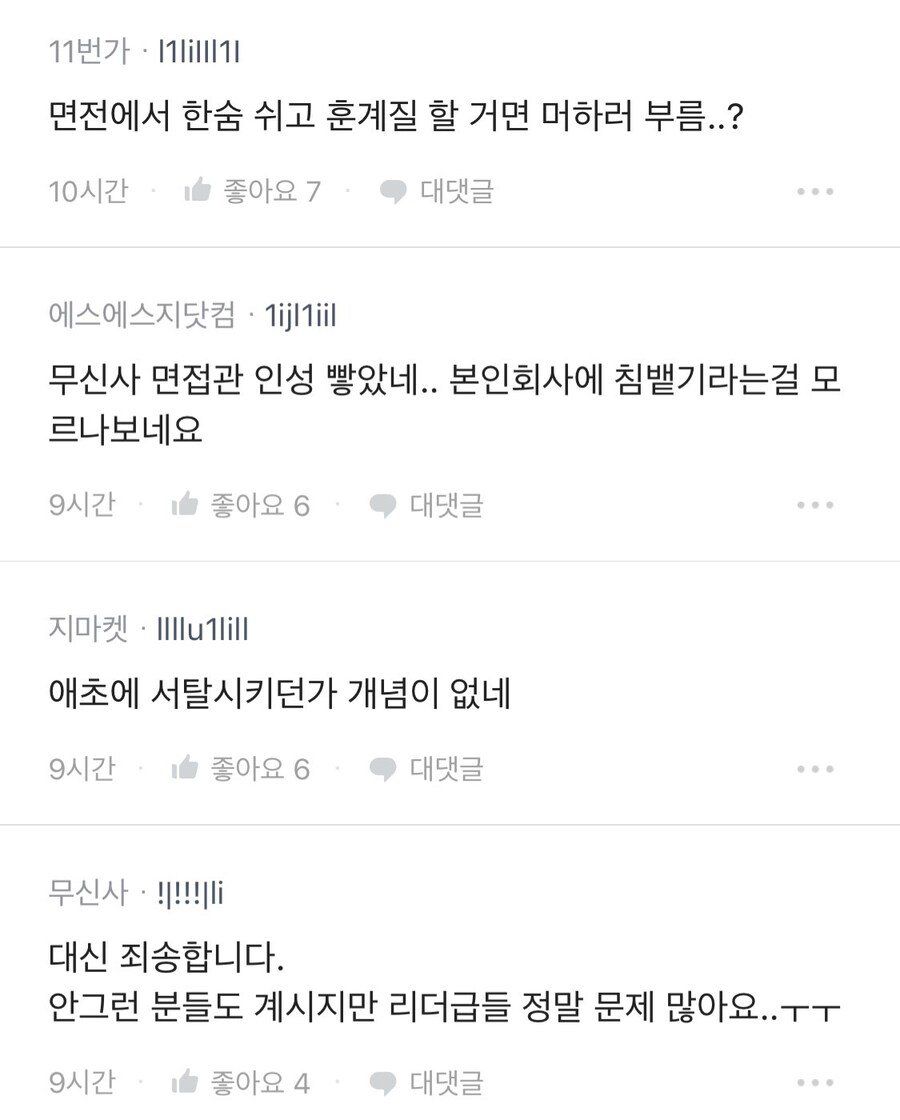900x1120 pixels.
Task: Click the speech bubble icon on 에스에스지닷컴's comment
Action: pos(384,505)
